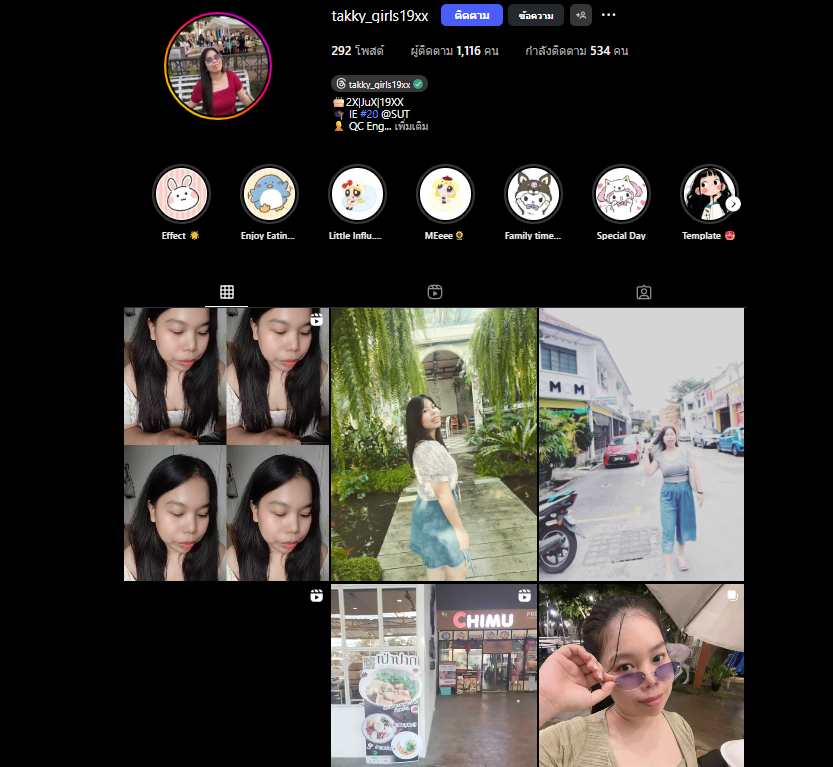Open the Enjoy Eating highlight

(x=269, y=194)
